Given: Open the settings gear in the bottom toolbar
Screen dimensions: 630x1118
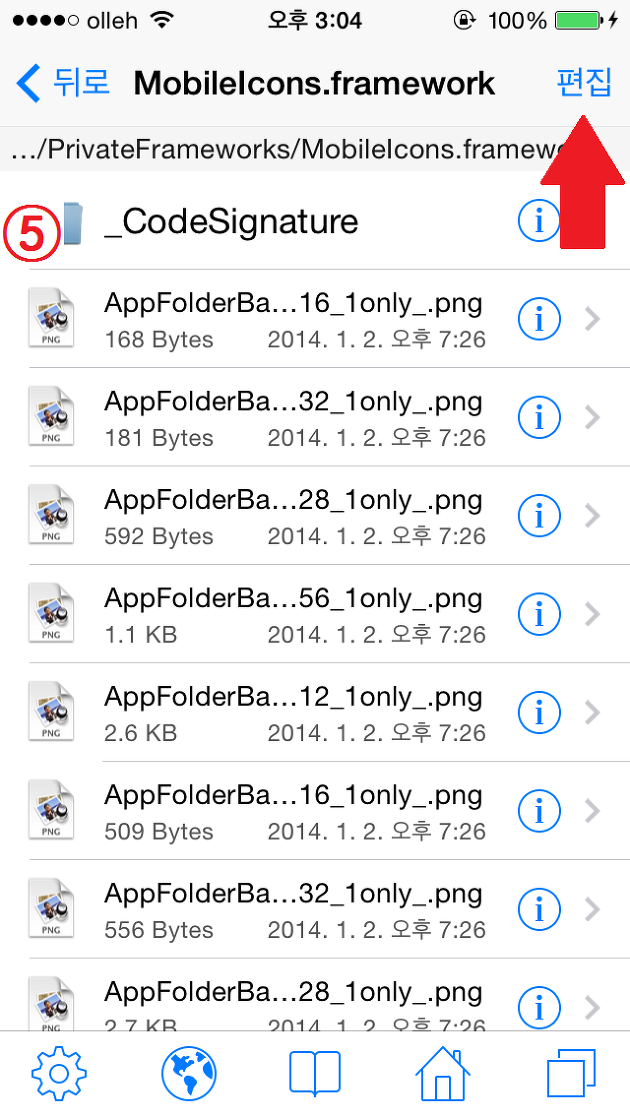Looking at the screenshot, I should coord(59,1075).
